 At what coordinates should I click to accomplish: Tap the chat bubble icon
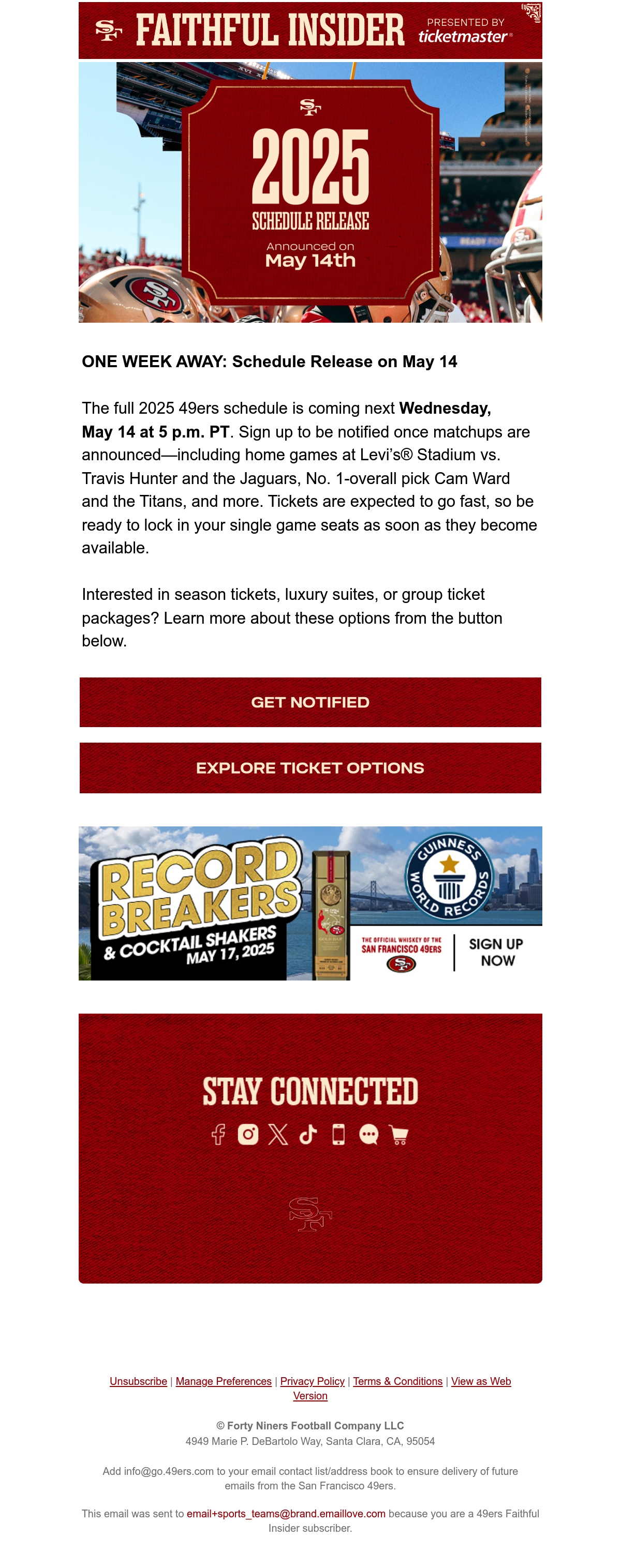tap(369, 1135)
